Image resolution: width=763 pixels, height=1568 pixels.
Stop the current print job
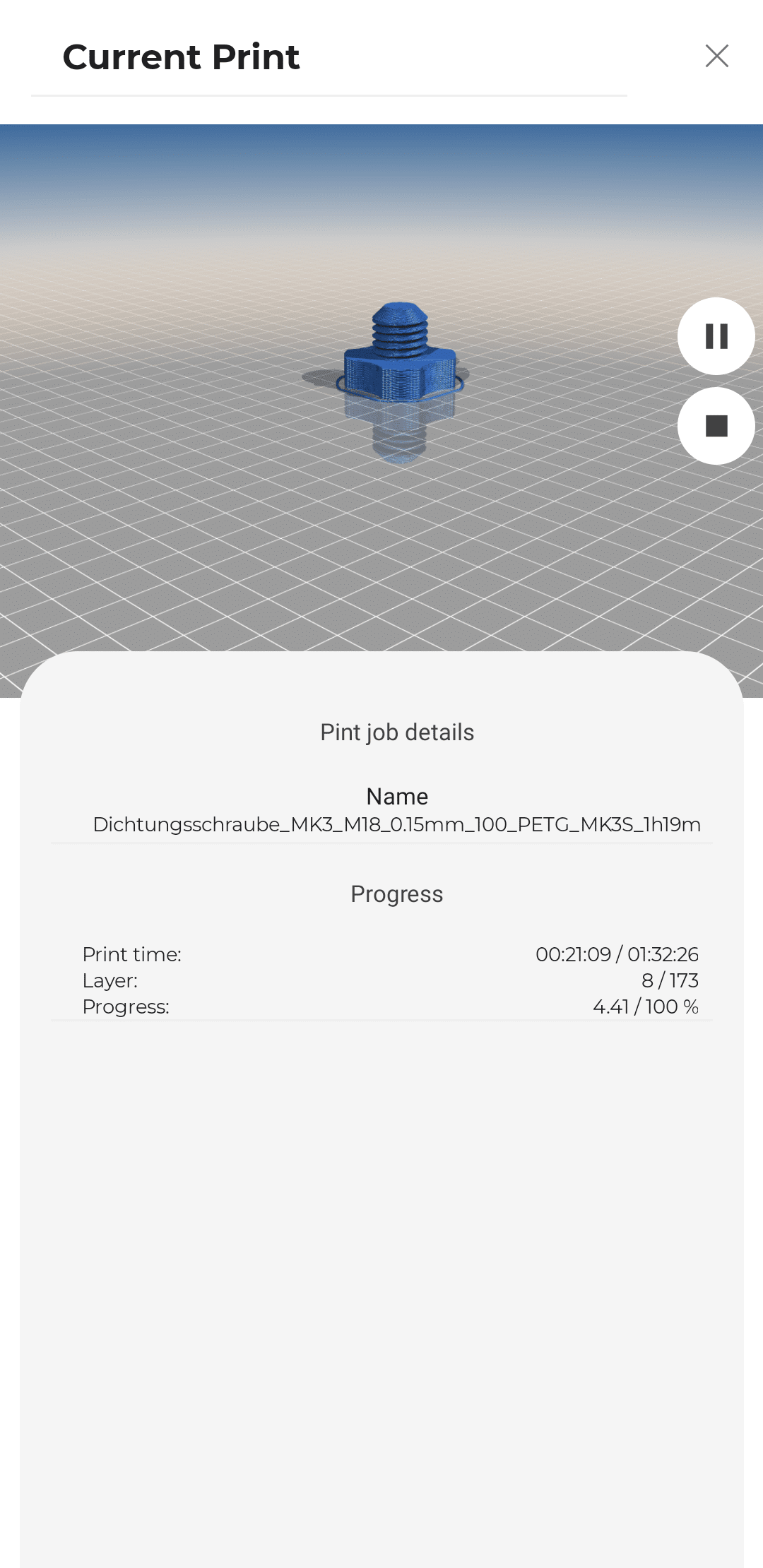coord(716,426)
